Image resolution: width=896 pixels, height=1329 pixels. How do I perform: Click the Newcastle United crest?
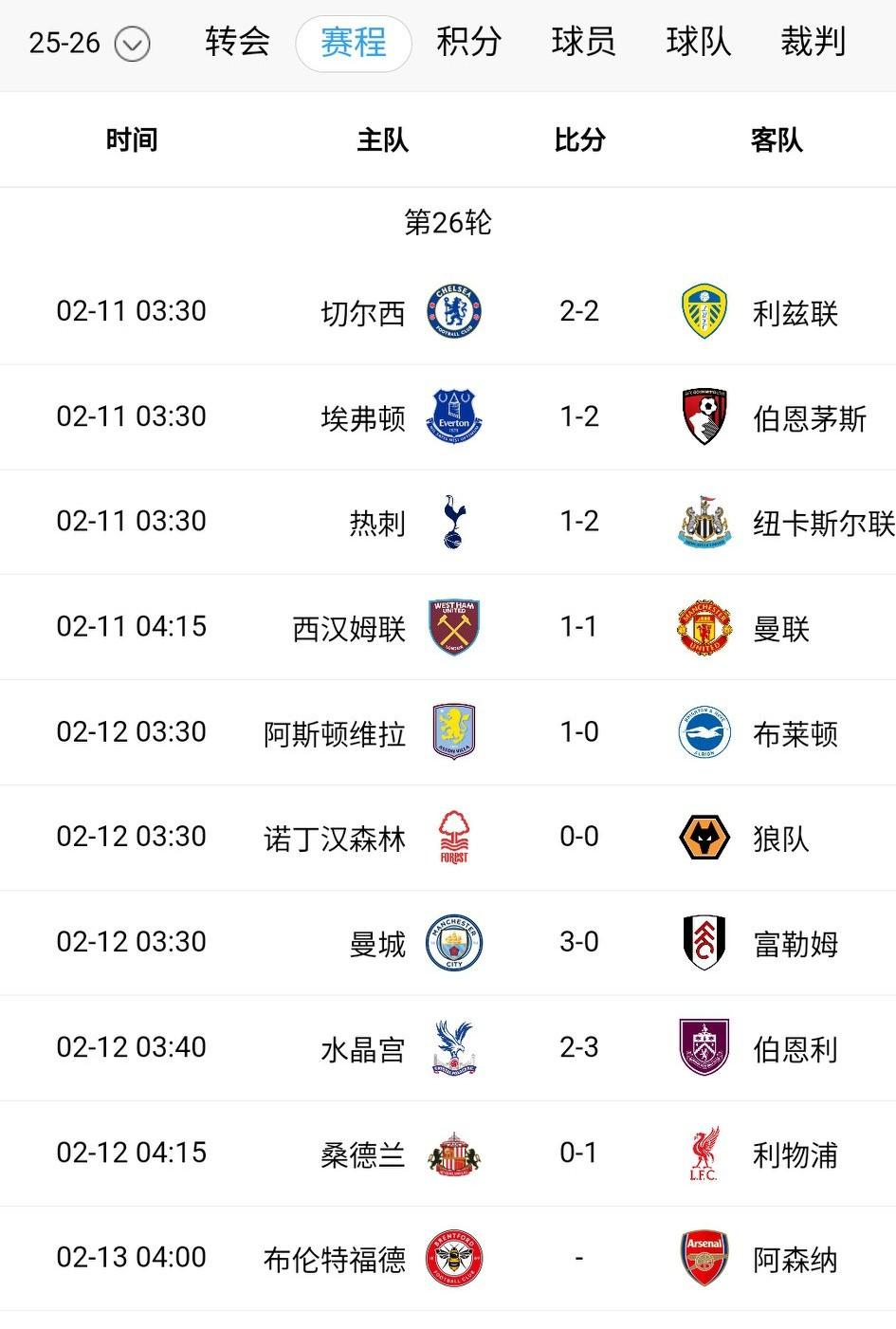click(703, 522)
